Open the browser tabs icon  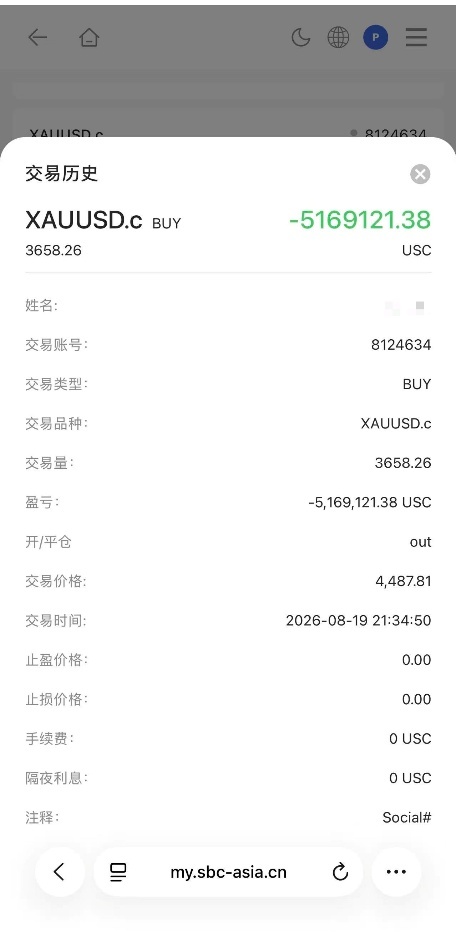(x=118, y=872)
